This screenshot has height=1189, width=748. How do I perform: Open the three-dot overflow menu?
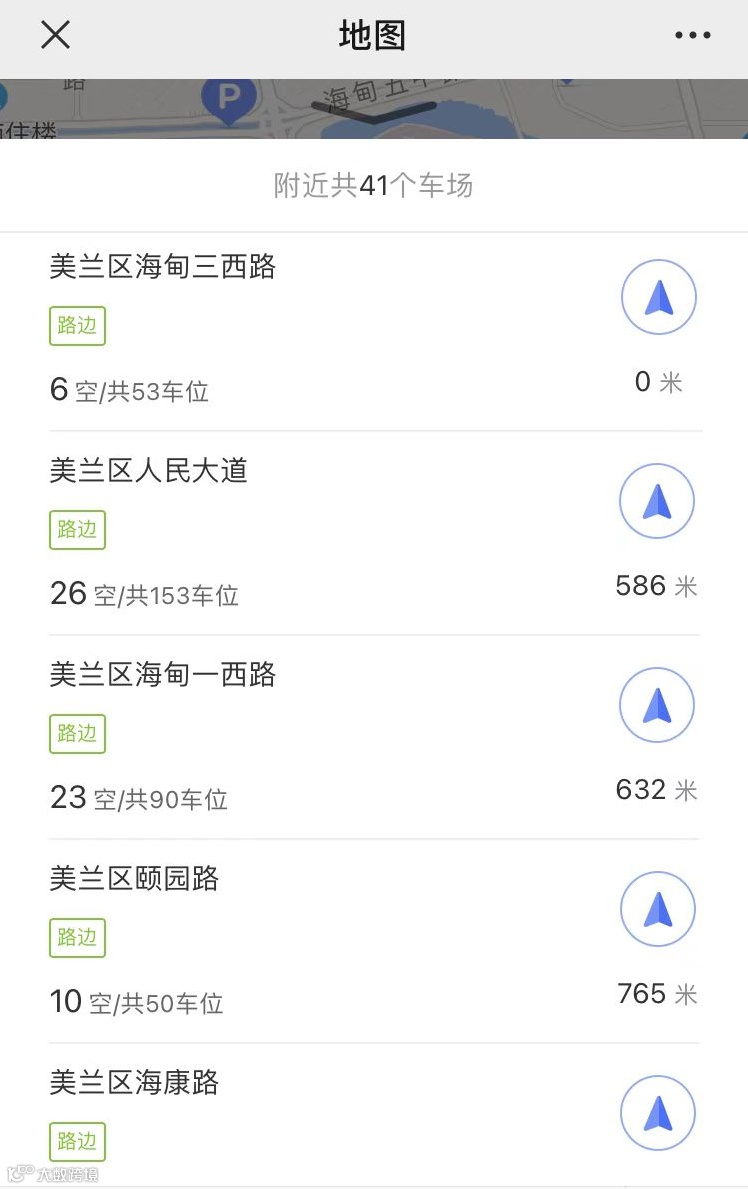pyautogui.click(x=692, y=36)
